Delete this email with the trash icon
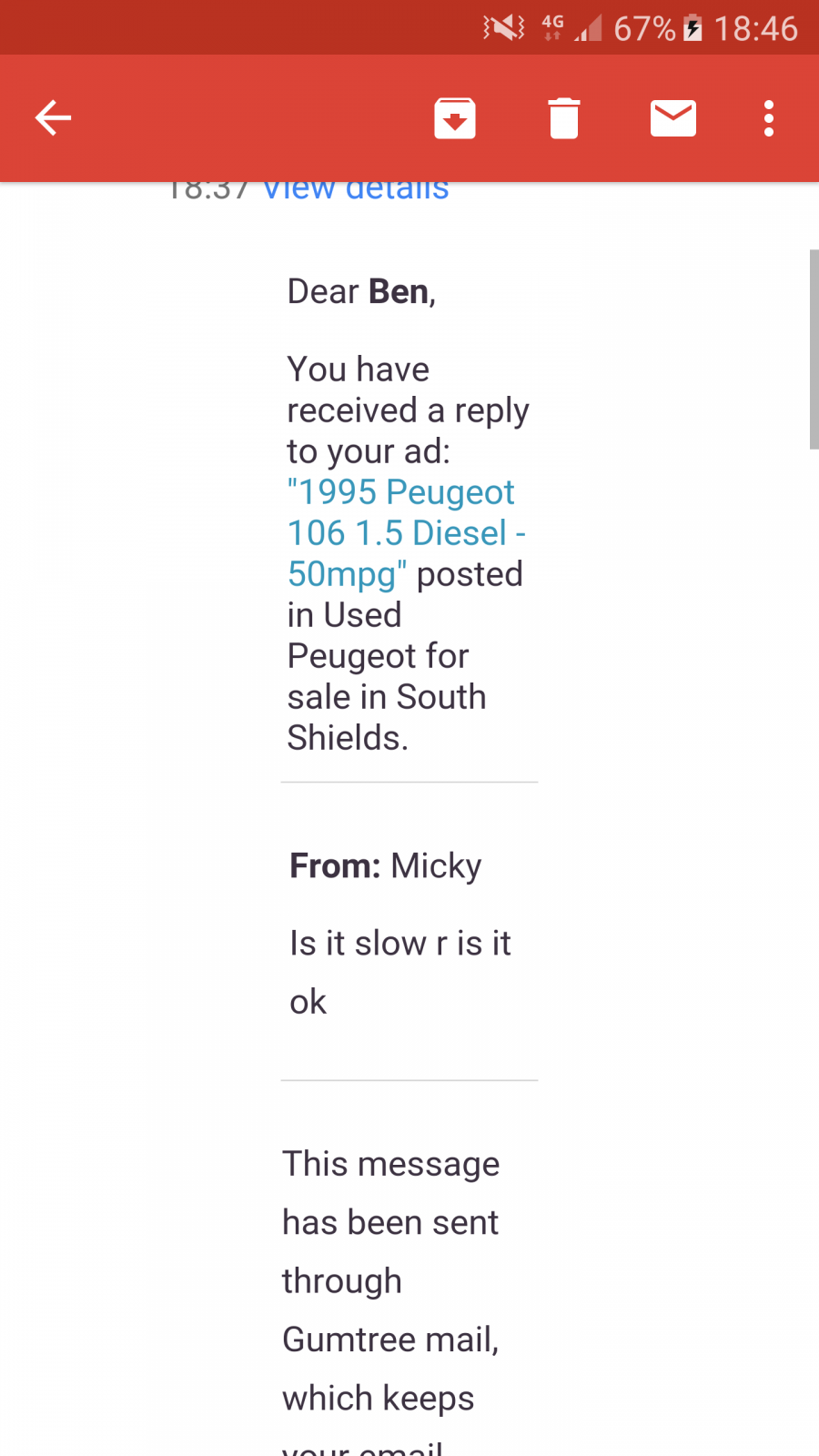This screenshot has width=819, height=1456. point(564,118)
